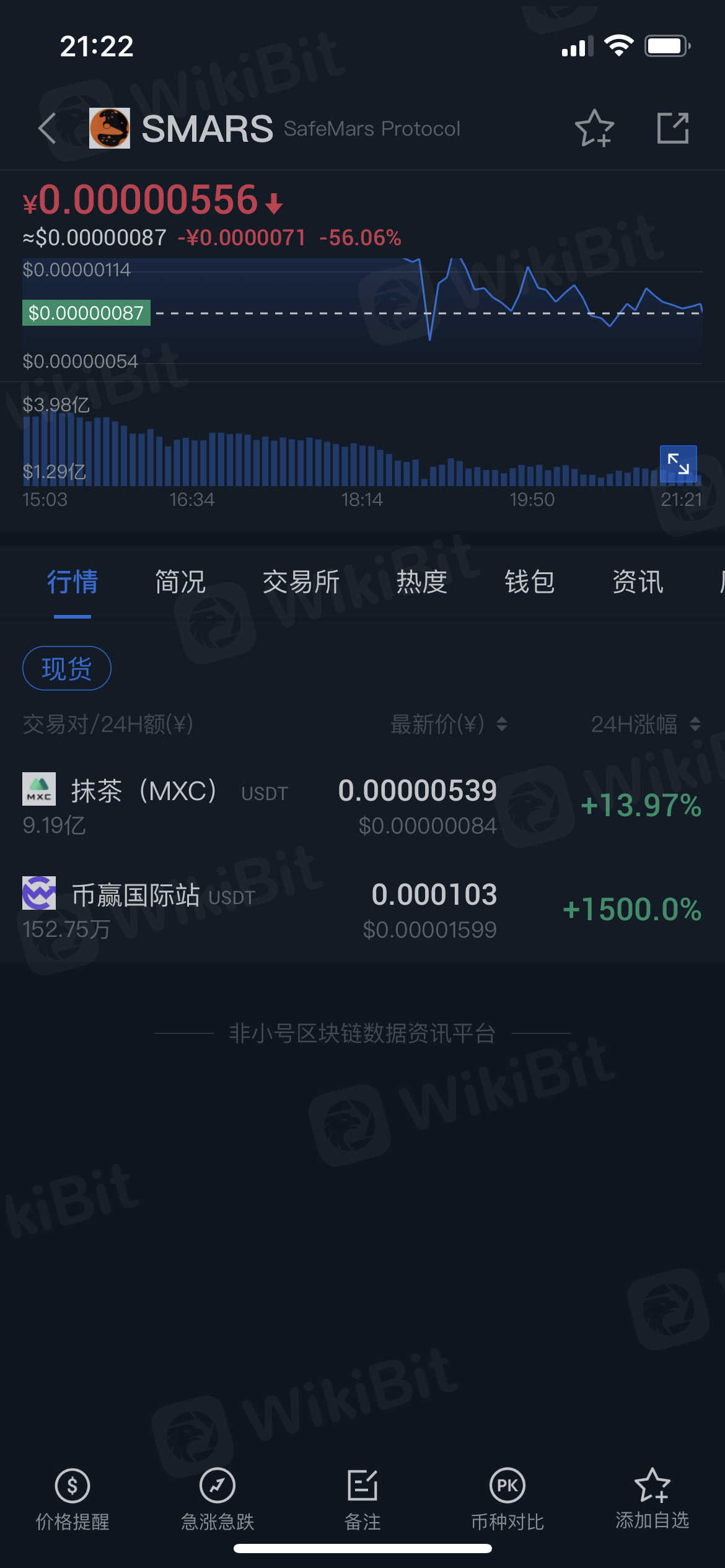This screenshot has width=725, height=1568.
Task: Open 急涨急跌 alerts
Action: click(217, 1499)
